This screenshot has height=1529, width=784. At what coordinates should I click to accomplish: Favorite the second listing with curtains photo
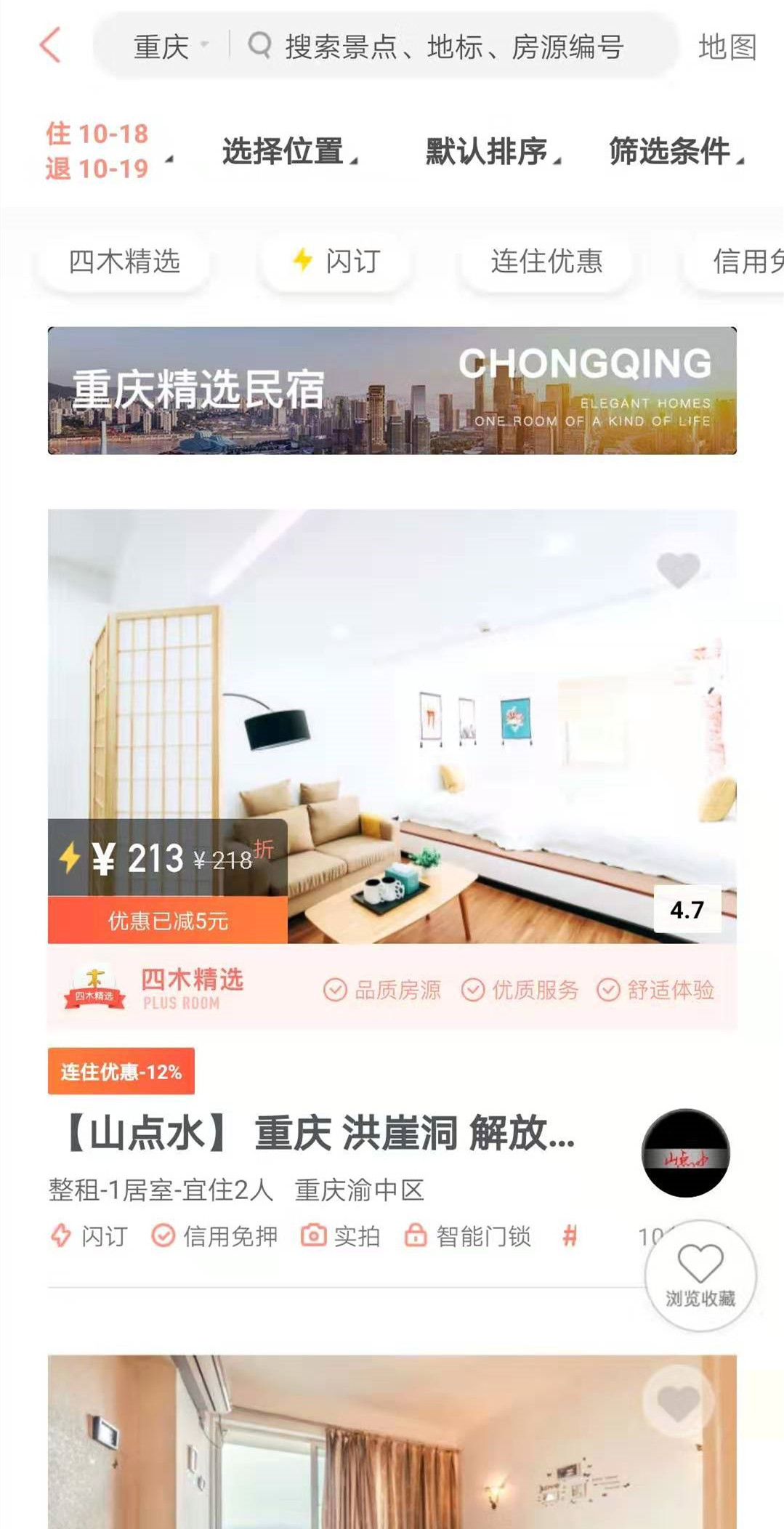[678, 1402]
